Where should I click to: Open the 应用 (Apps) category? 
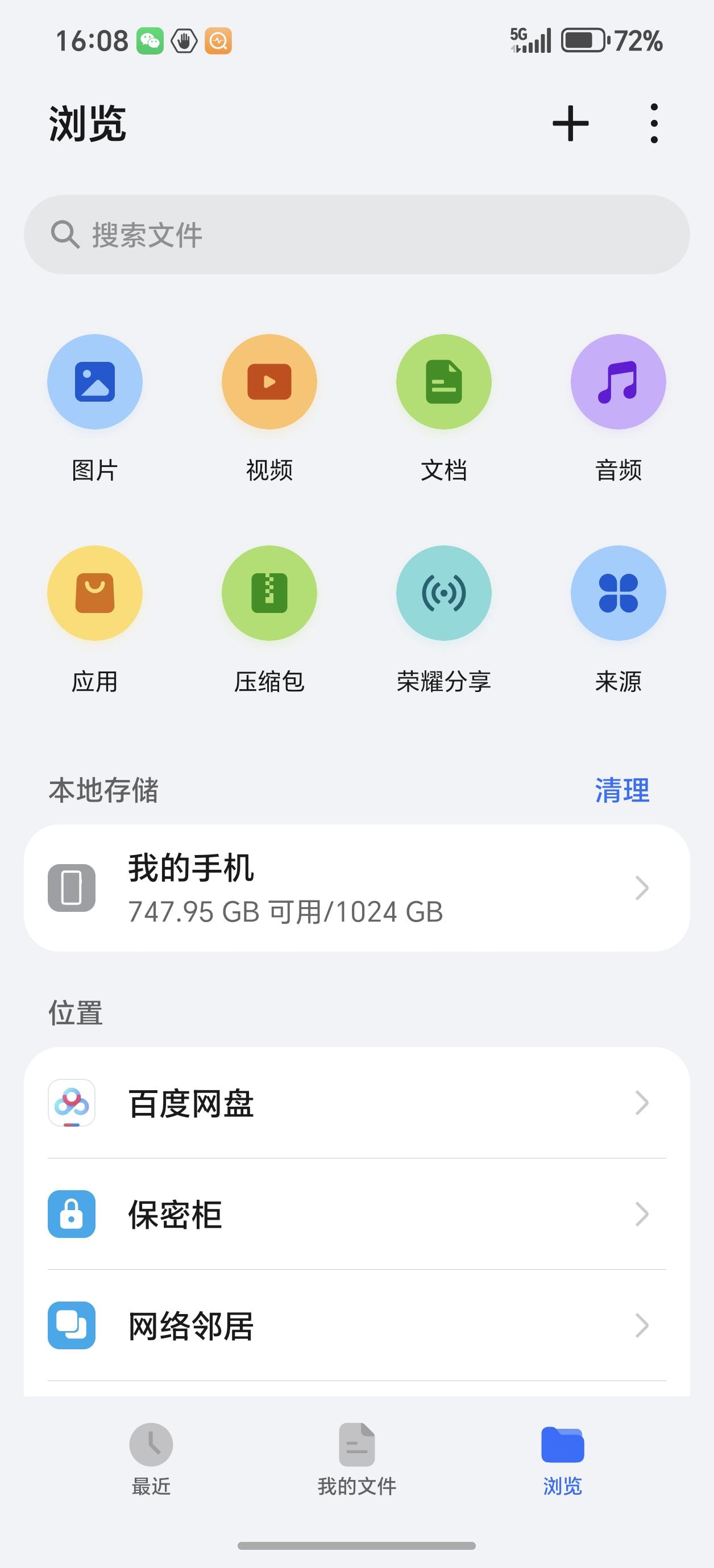[x=95, y=594]
